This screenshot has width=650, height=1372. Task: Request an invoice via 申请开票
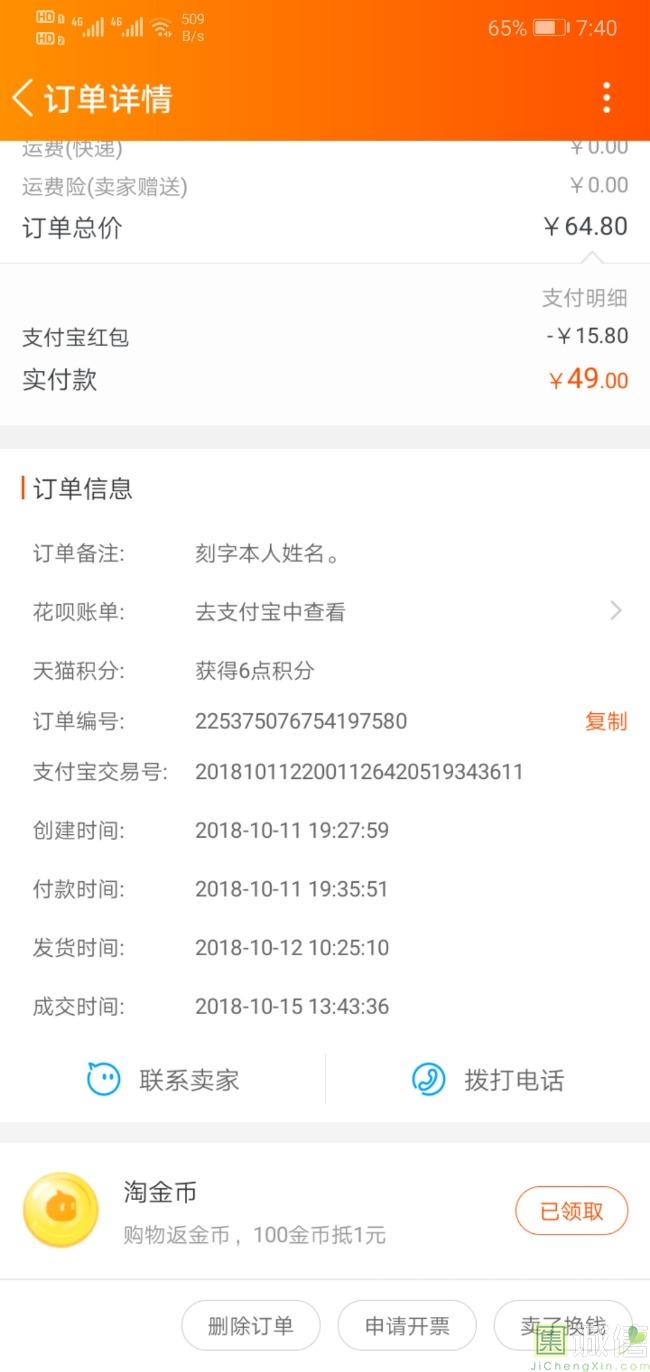click(x=407, y=1326)
